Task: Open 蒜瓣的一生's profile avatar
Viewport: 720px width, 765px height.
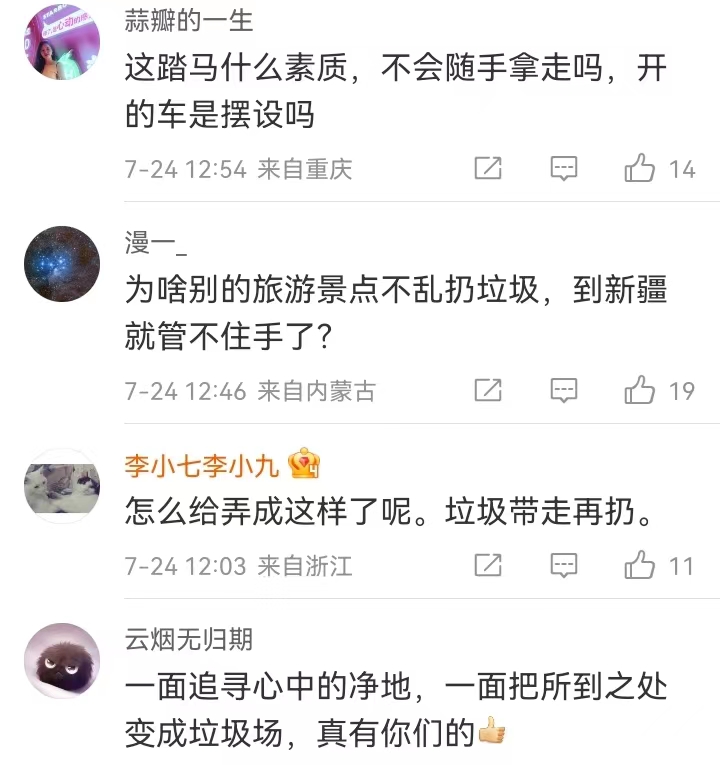Action: [x=61, y=40]
